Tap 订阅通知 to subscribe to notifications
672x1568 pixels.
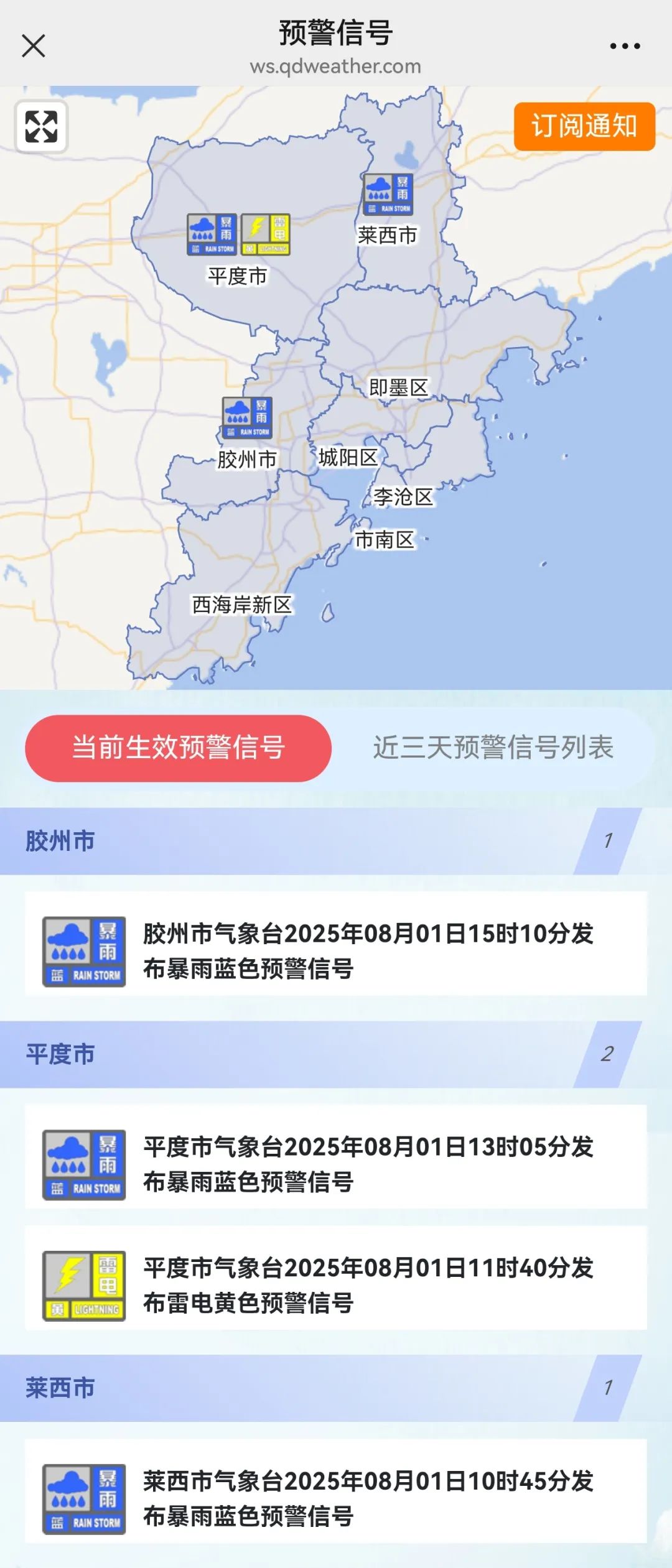(584, 126)
